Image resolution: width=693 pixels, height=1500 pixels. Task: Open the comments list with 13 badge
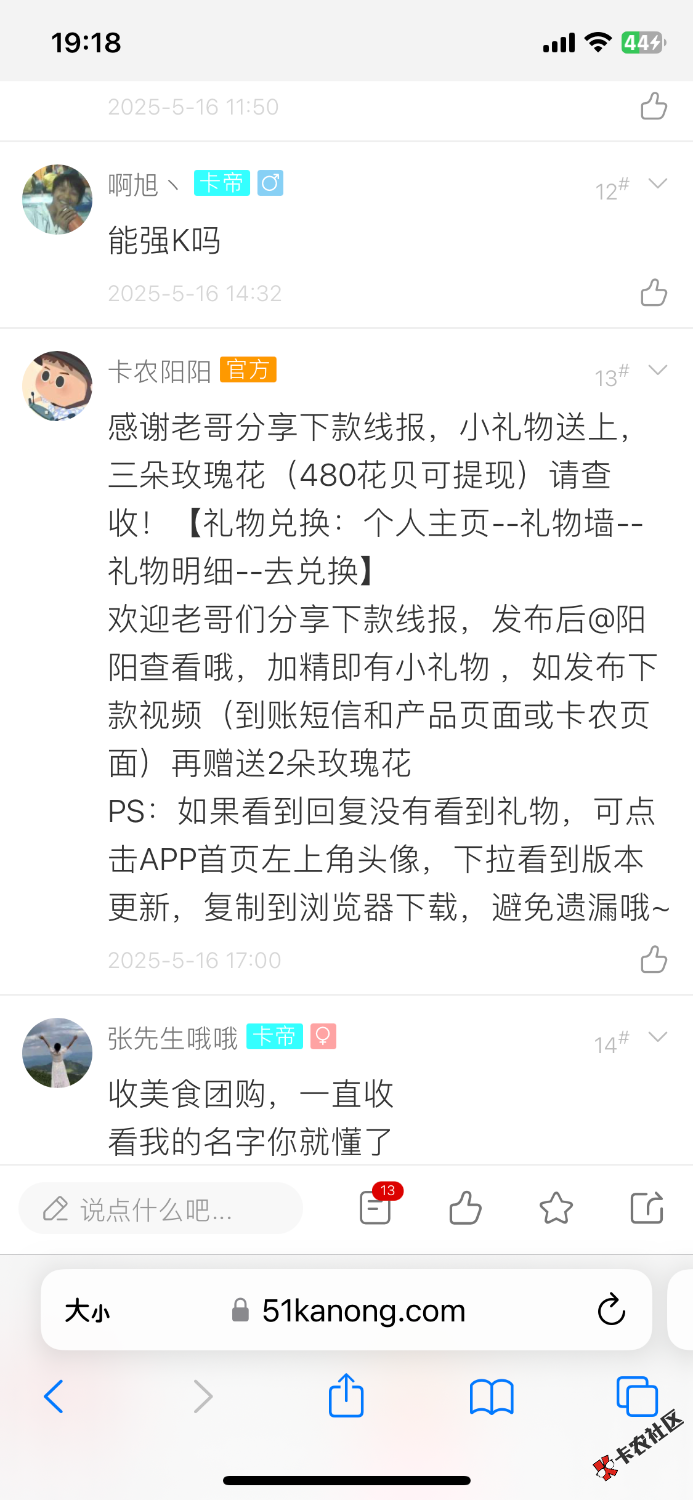376,1209
